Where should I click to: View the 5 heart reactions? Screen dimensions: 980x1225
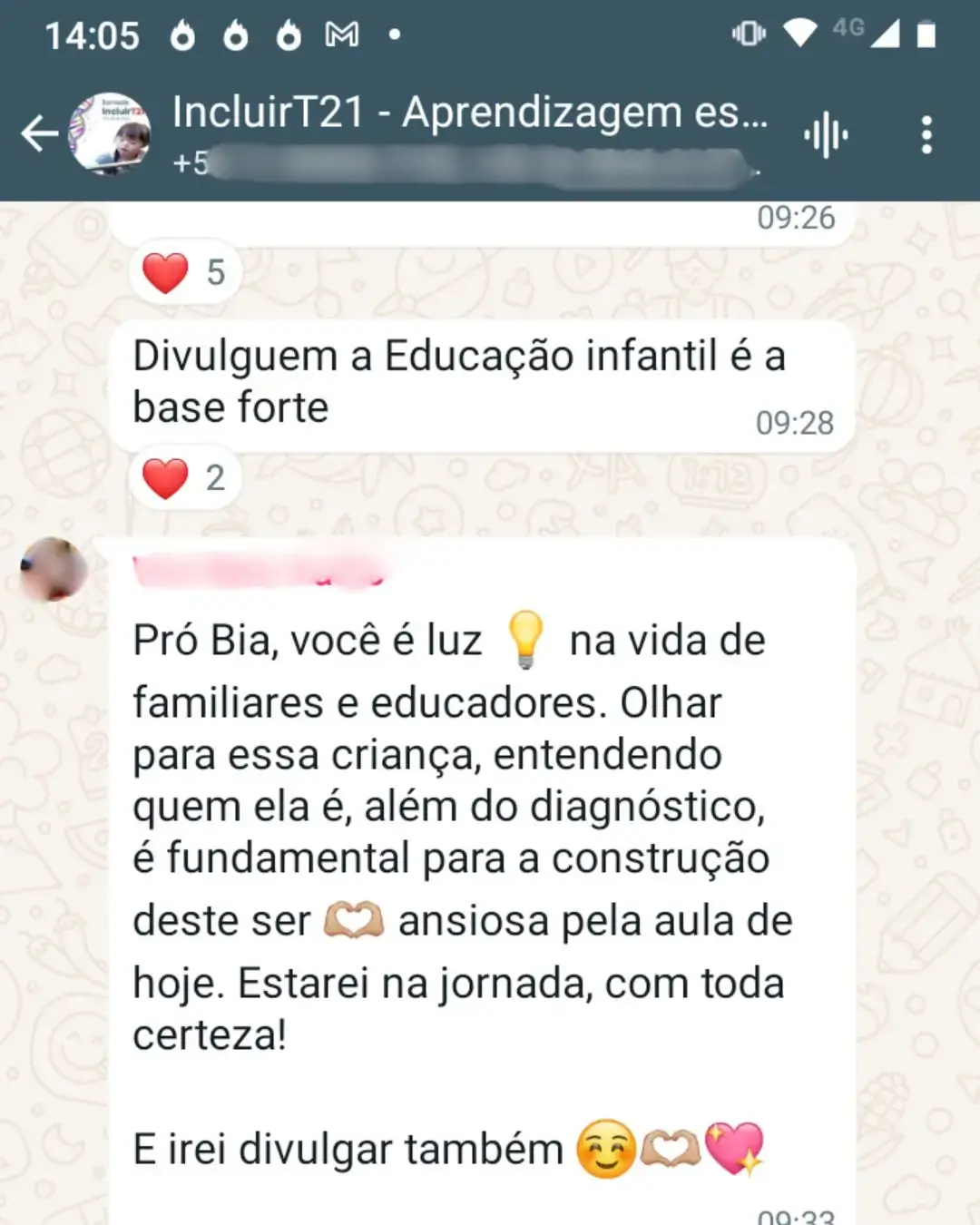coord(185,272)
